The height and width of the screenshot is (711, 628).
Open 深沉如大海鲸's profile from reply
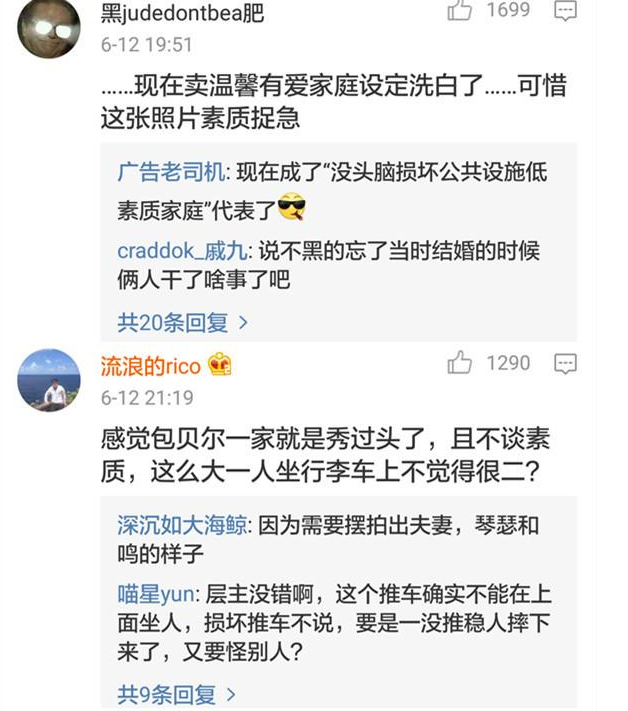(x=181, y=525)
